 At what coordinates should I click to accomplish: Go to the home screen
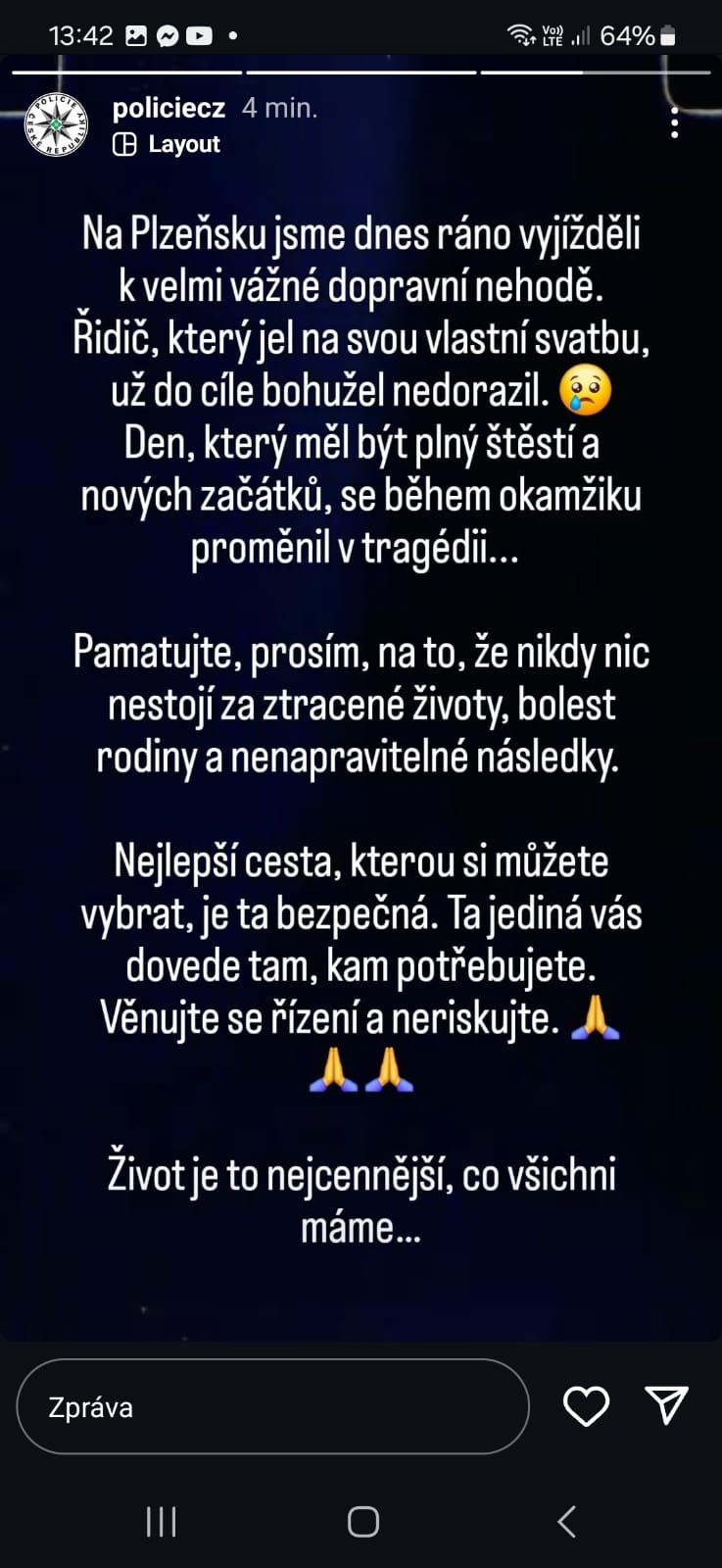tap(362, 1521)
